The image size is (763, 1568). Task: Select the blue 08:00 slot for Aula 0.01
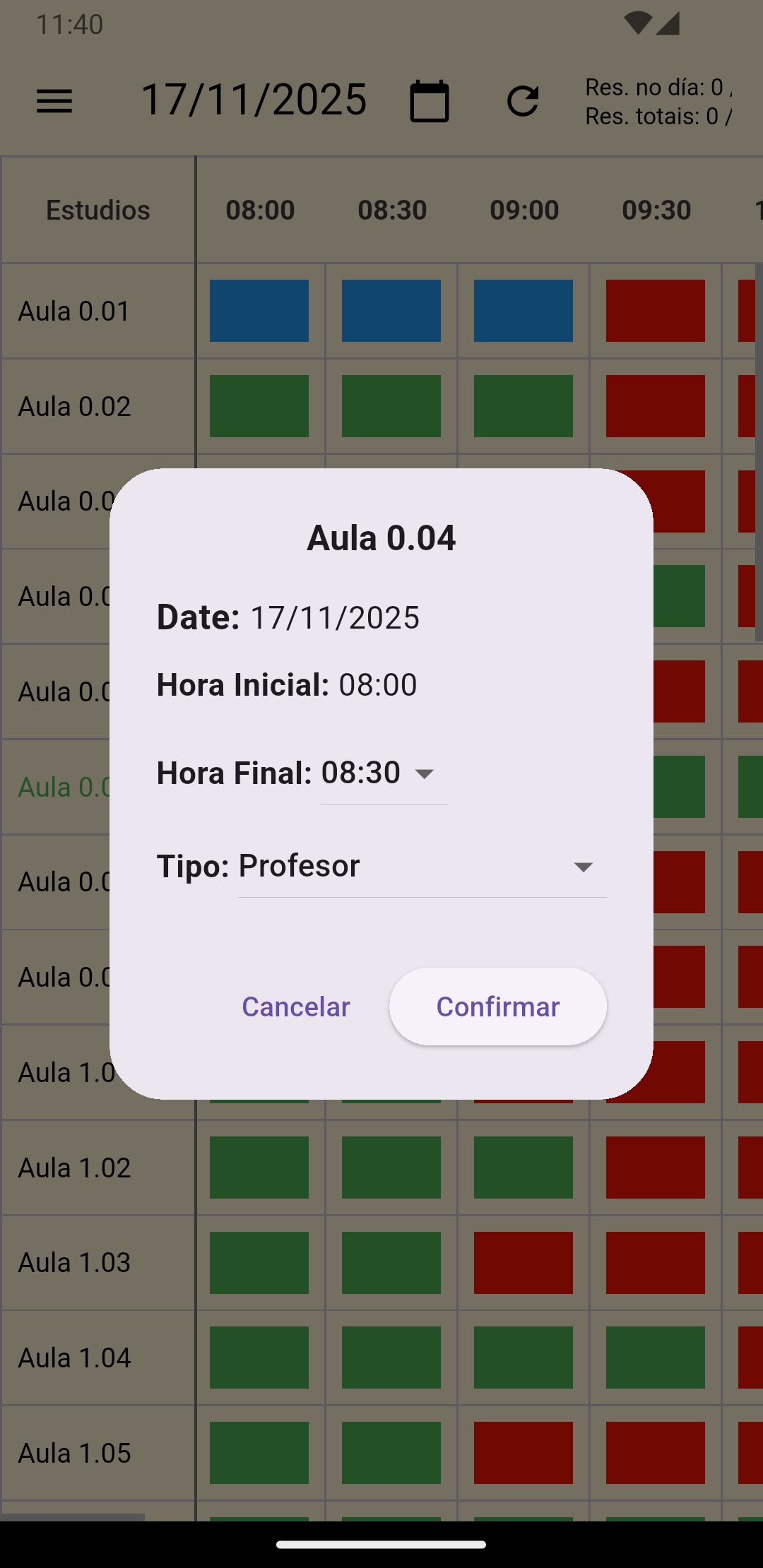[260, 311]
